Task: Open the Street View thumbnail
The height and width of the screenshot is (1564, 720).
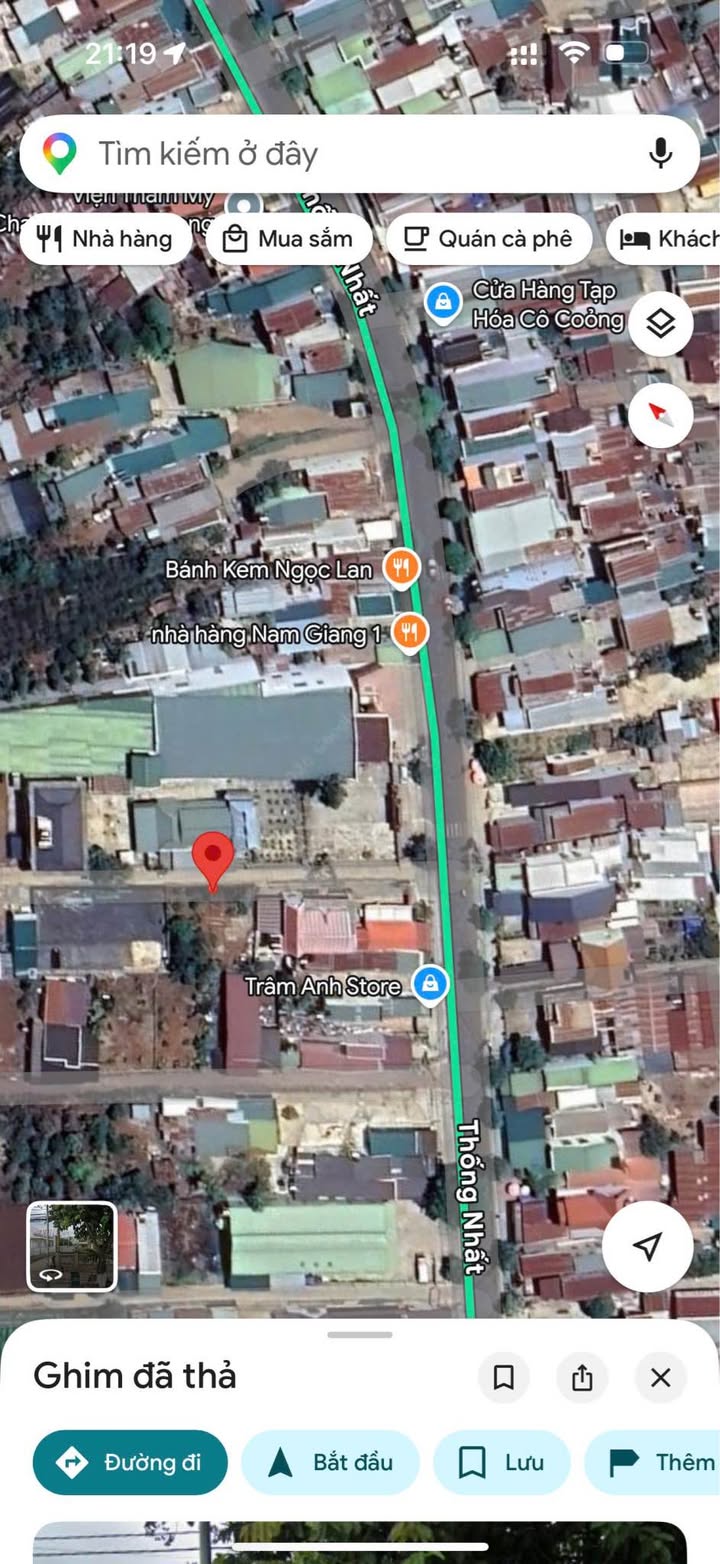Action: click(x=72, y=1246)
